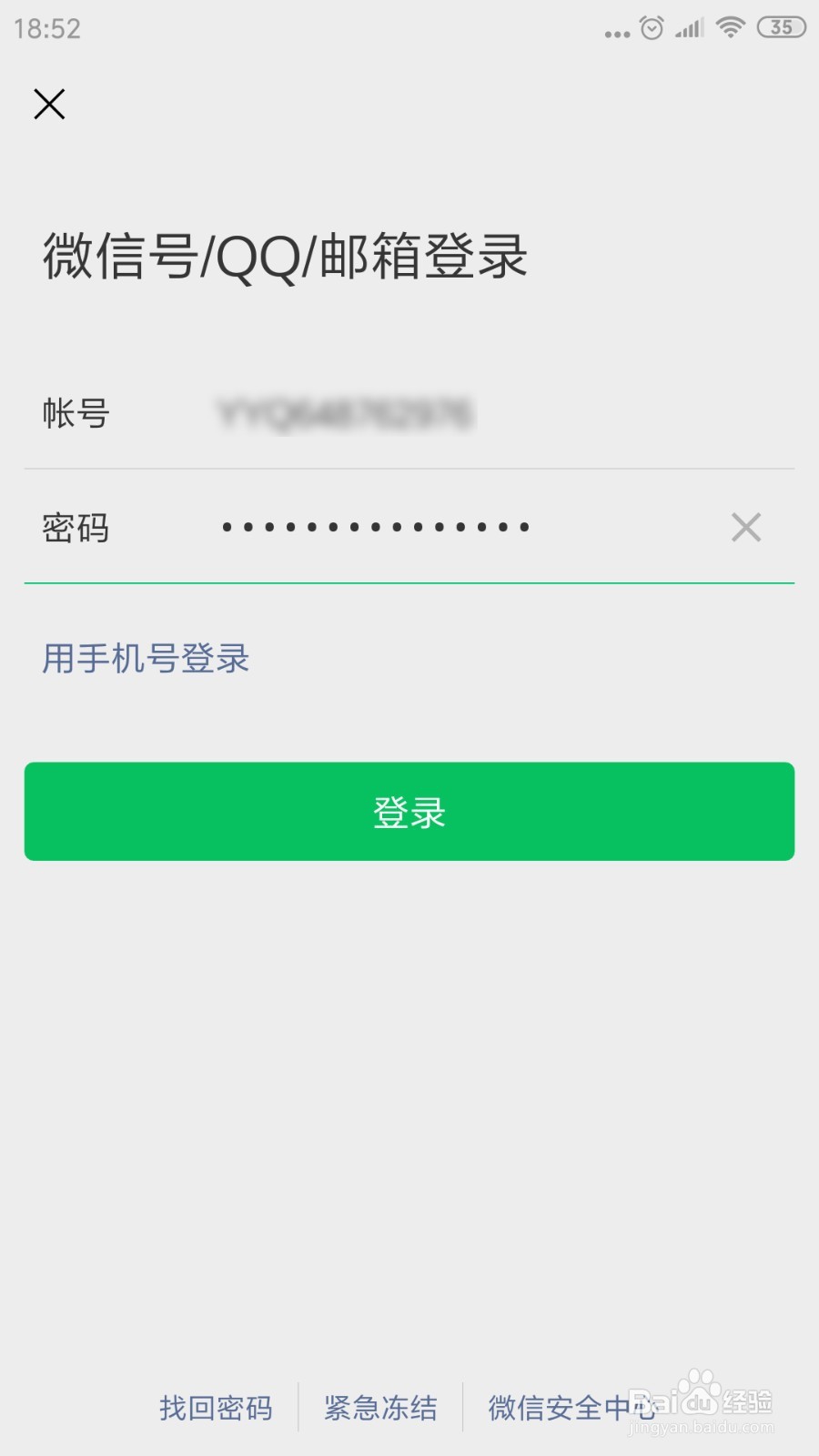Open 找回密码 to recover password
This screenshot has height=1456, width=819.
215,1408
